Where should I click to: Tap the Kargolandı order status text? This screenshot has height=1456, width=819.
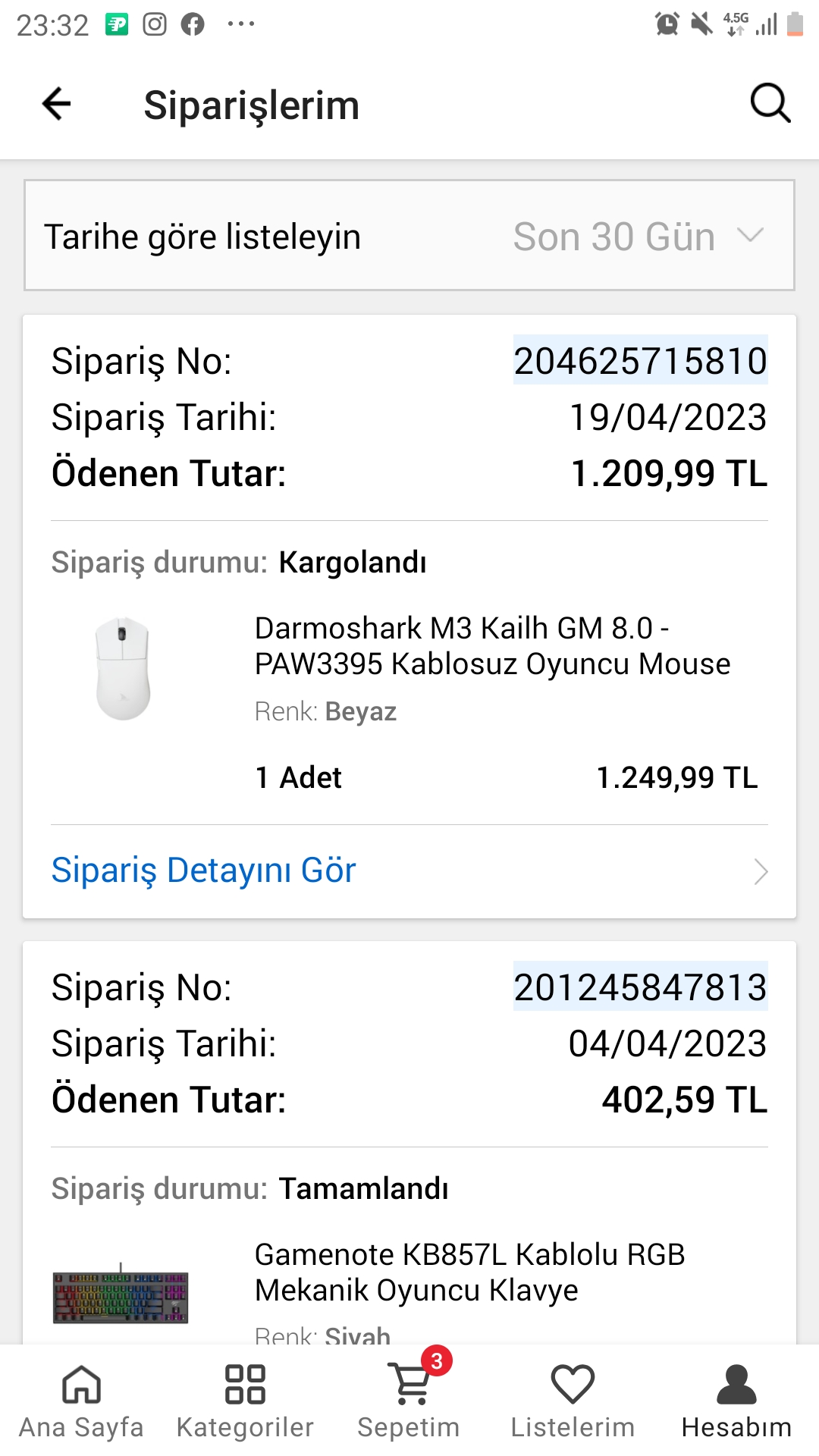tap(353, 563)
